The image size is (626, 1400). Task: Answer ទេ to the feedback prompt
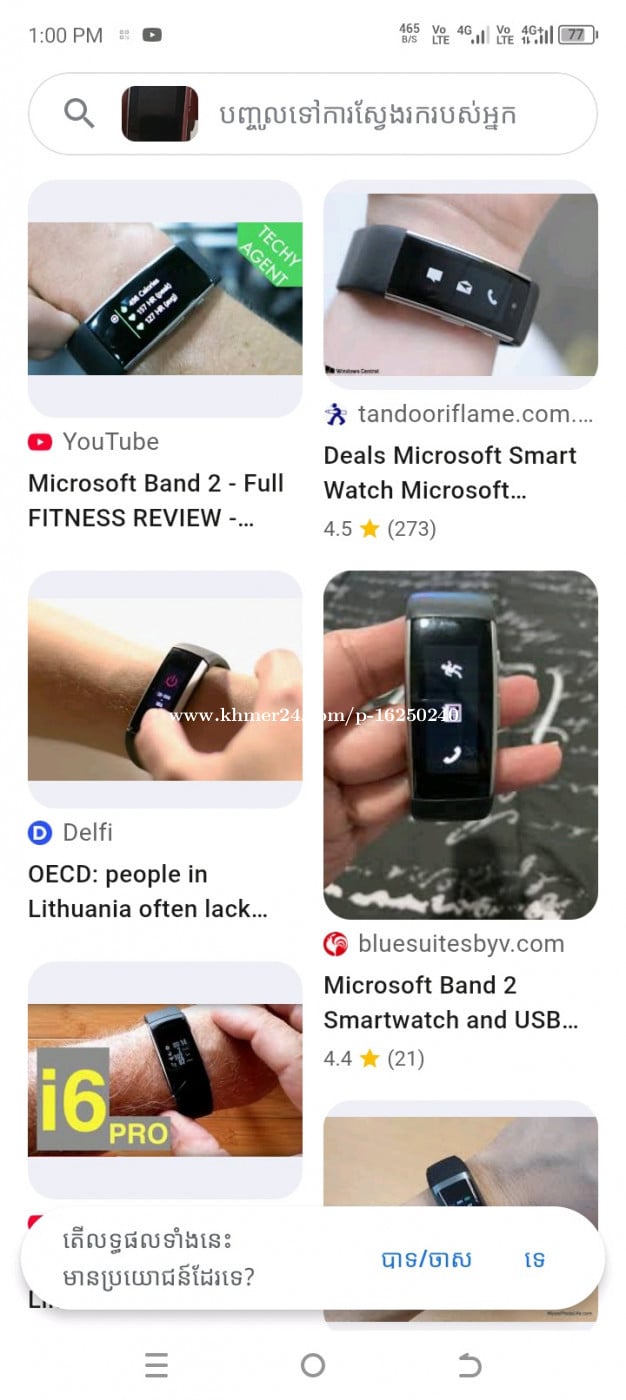[535, 1259]
